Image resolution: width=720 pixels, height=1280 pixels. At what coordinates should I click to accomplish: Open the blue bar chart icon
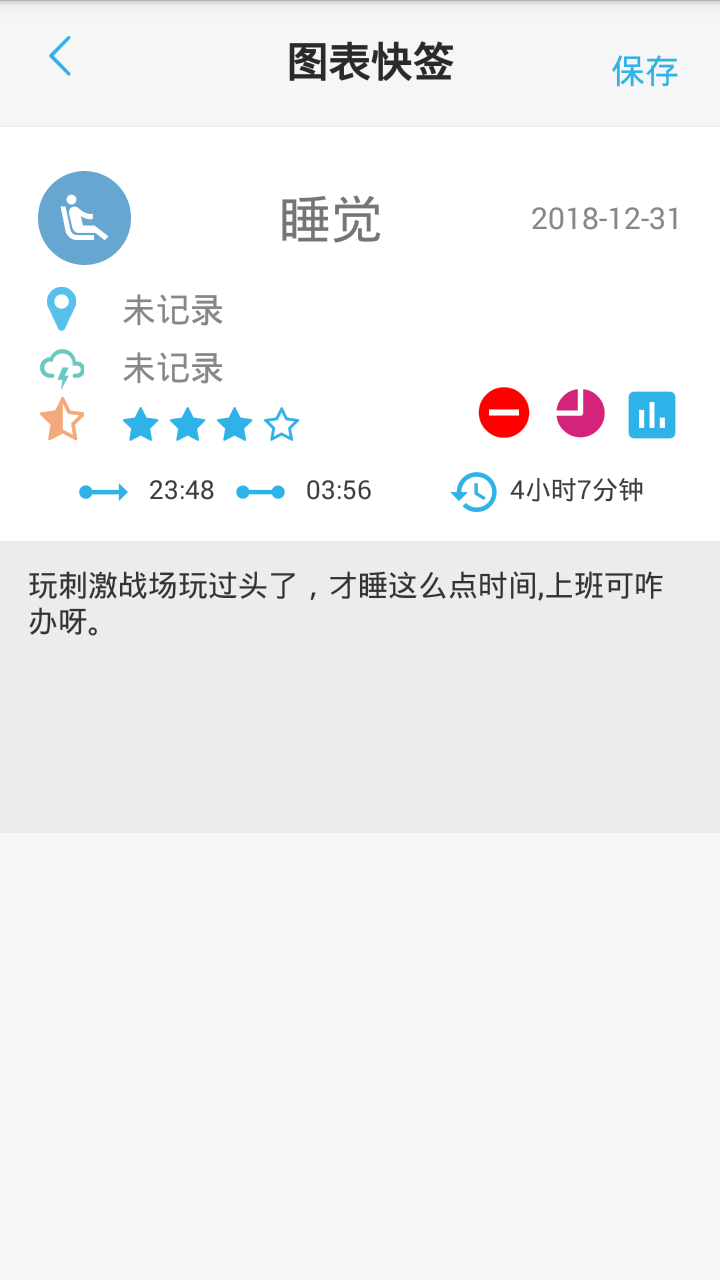coord(652,415)
